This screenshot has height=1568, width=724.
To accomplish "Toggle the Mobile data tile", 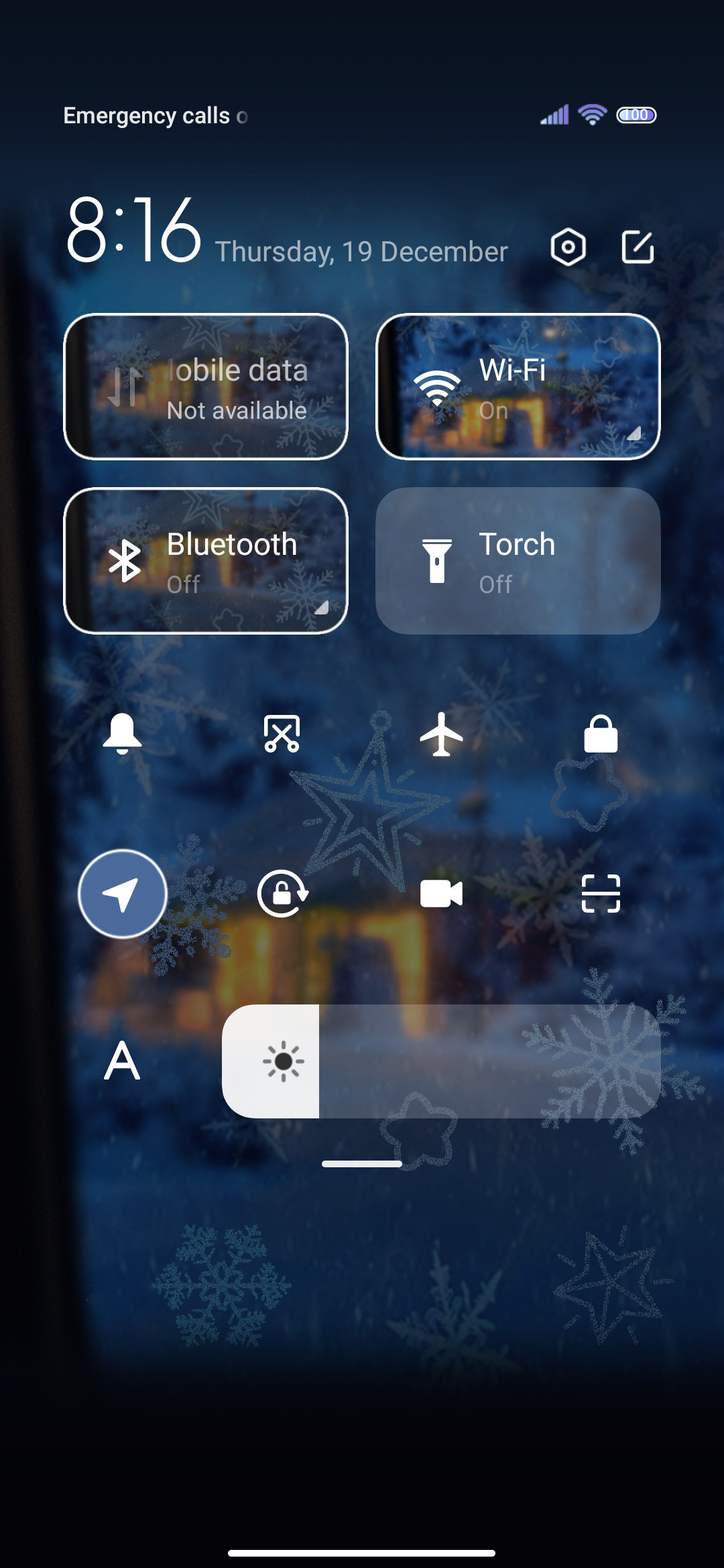I will tap(206, 387).
